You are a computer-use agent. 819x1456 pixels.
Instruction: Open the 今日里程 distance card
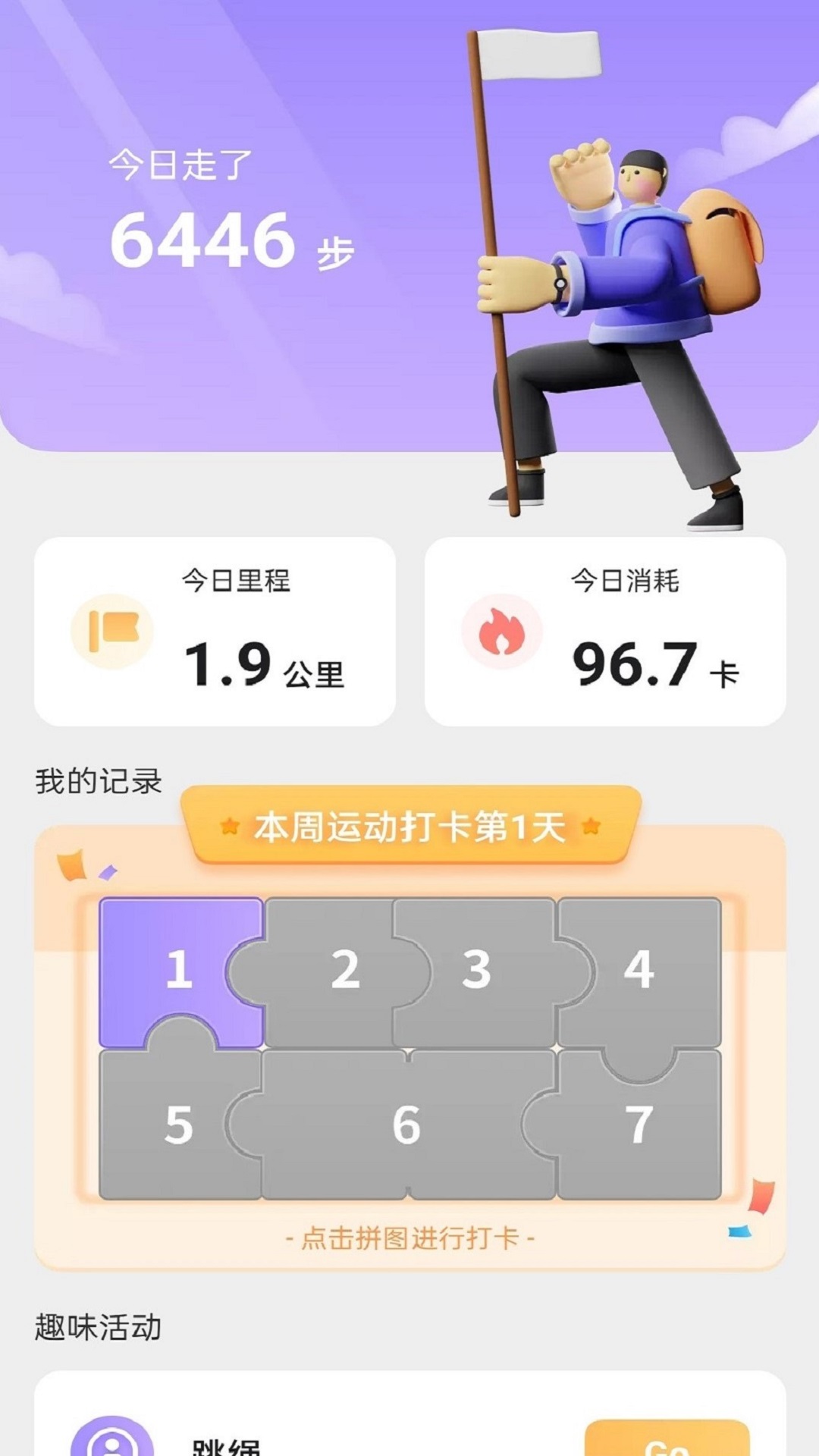point(215,631)
